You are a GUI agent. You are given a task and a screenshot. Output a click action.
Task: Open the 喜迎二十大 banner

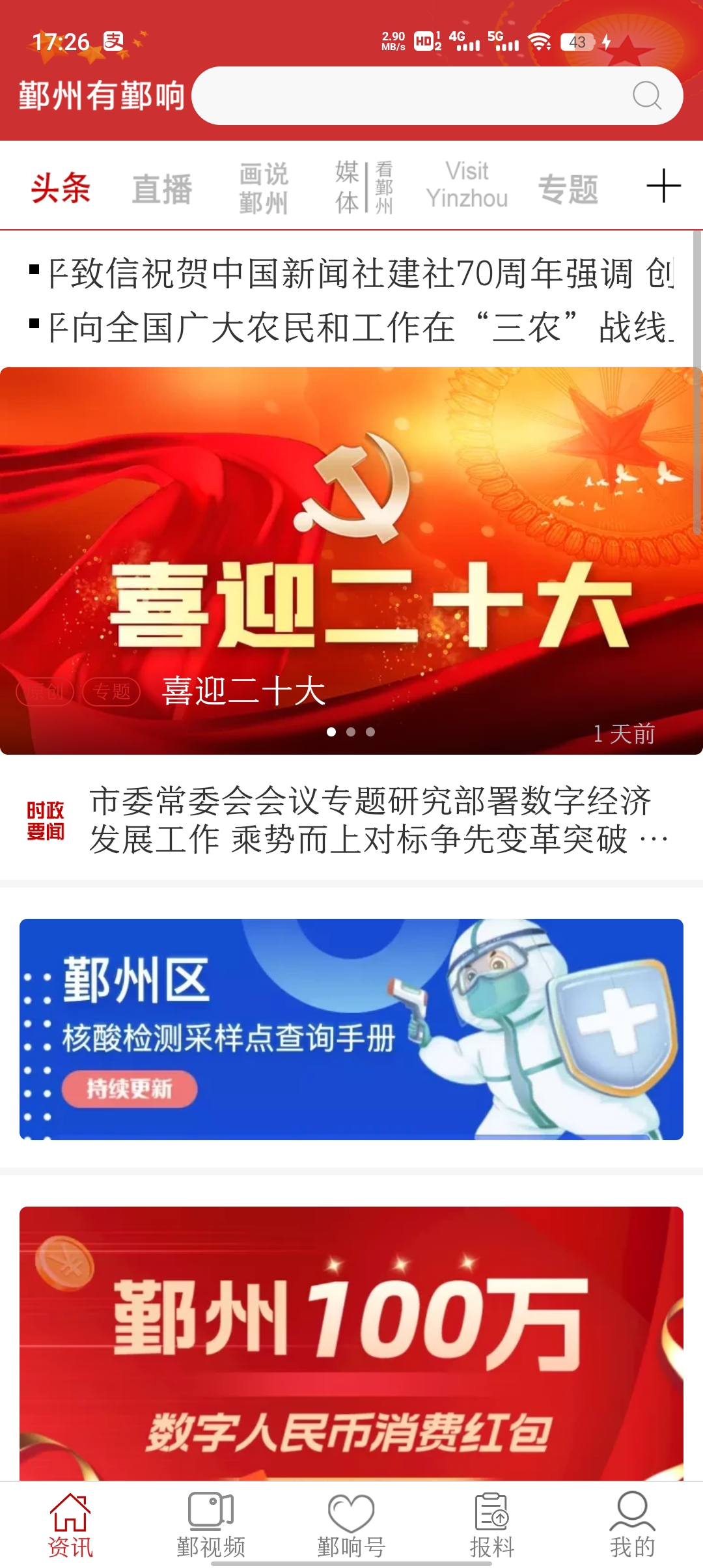tap(351, 561)
